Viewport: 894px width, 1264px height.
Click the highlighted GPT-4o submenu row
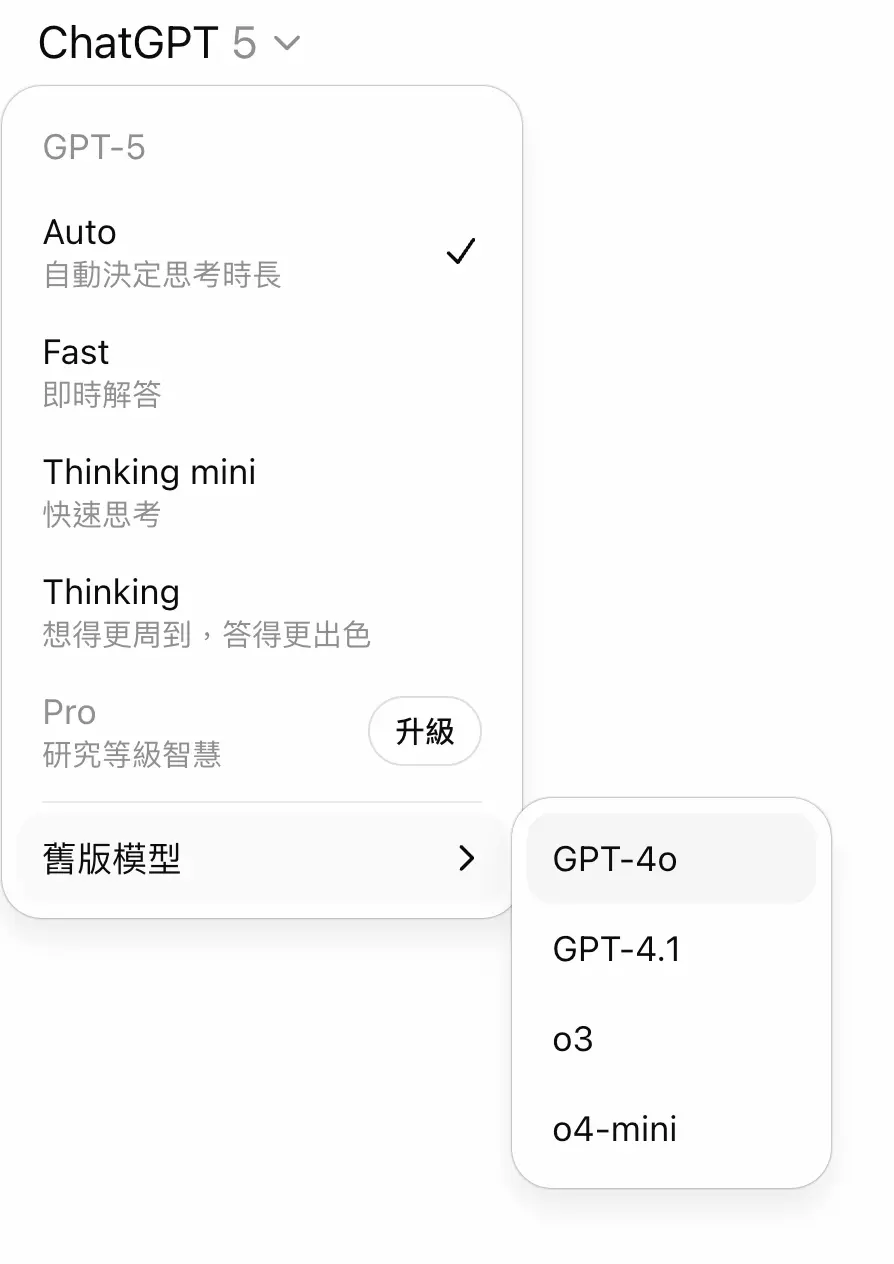tap(670, 858)
